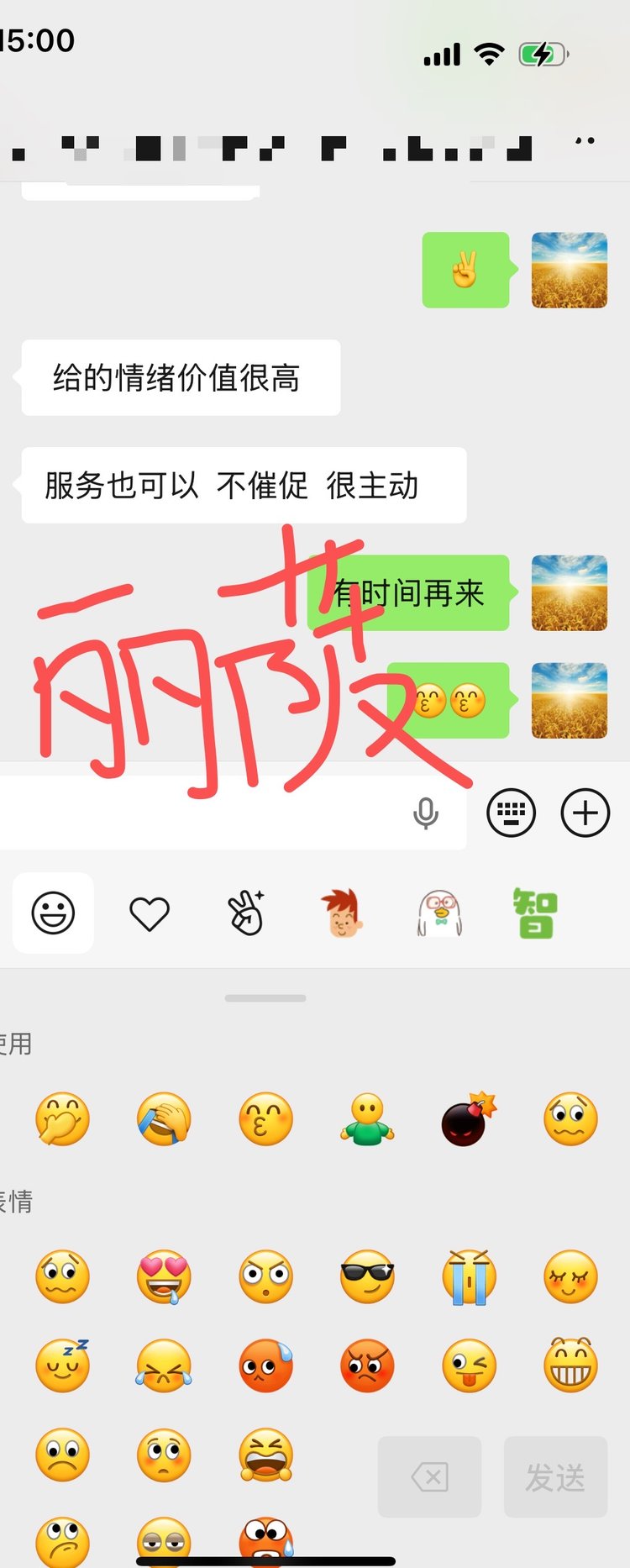Screen dimensions: 630x1568
Task: Insert the facepalm laughing emoji
Action: (164, 1119)
